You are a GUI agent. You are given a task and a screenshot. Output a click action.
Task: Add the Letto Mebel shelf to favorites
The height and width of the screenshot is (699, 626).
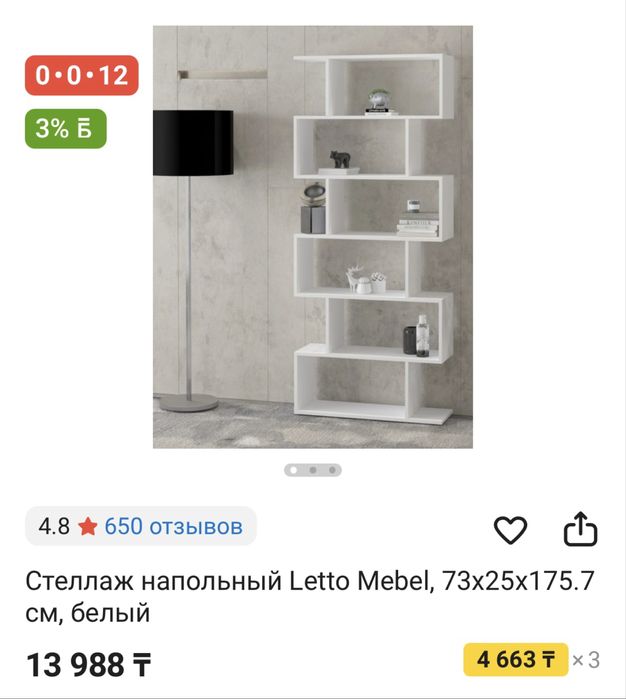pos(510,530)
